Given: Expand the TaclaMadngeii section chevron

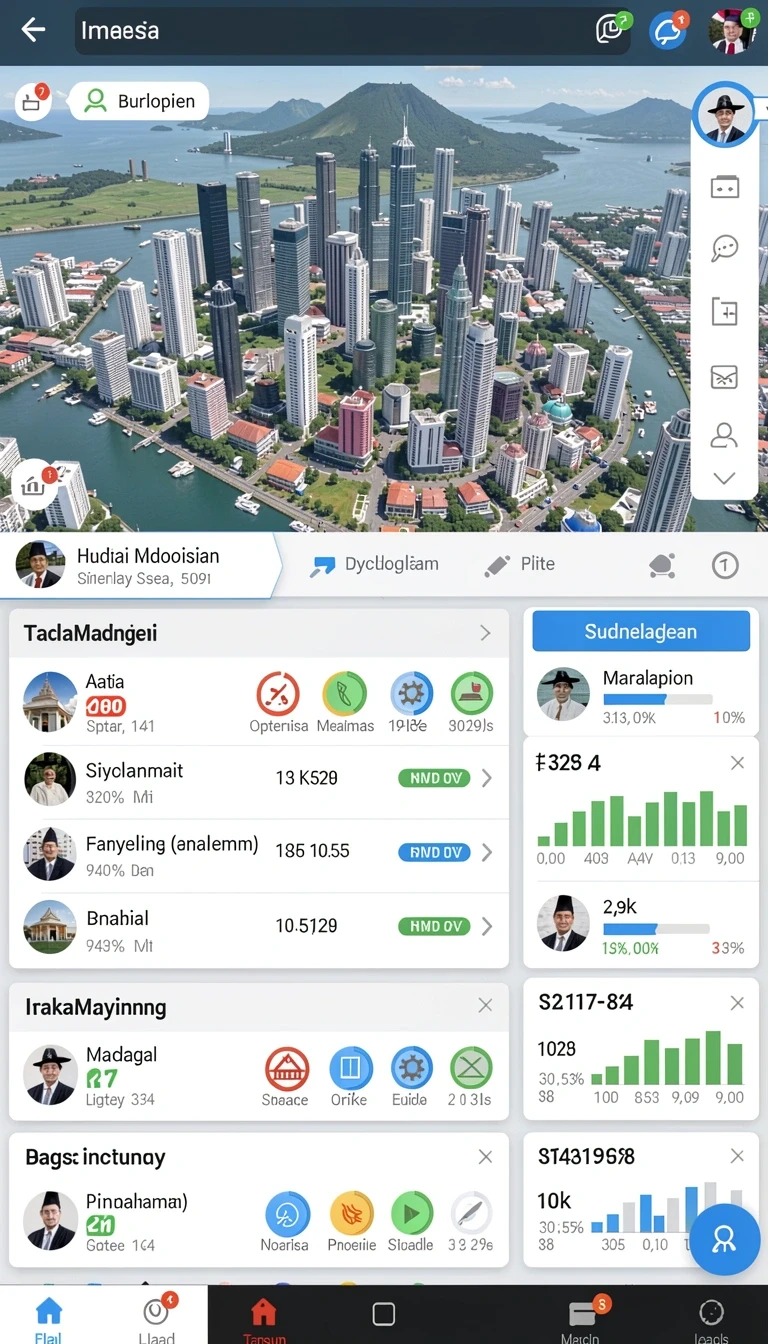Looking at the screenshot, I should click(485, 633).
